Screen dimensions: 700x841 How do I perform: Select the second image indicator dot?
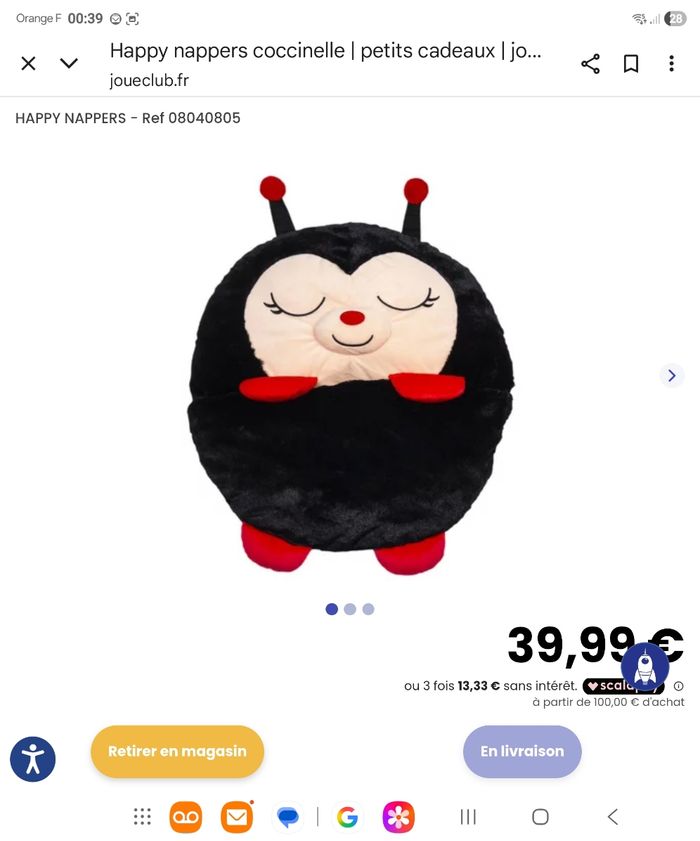(350, 609)
